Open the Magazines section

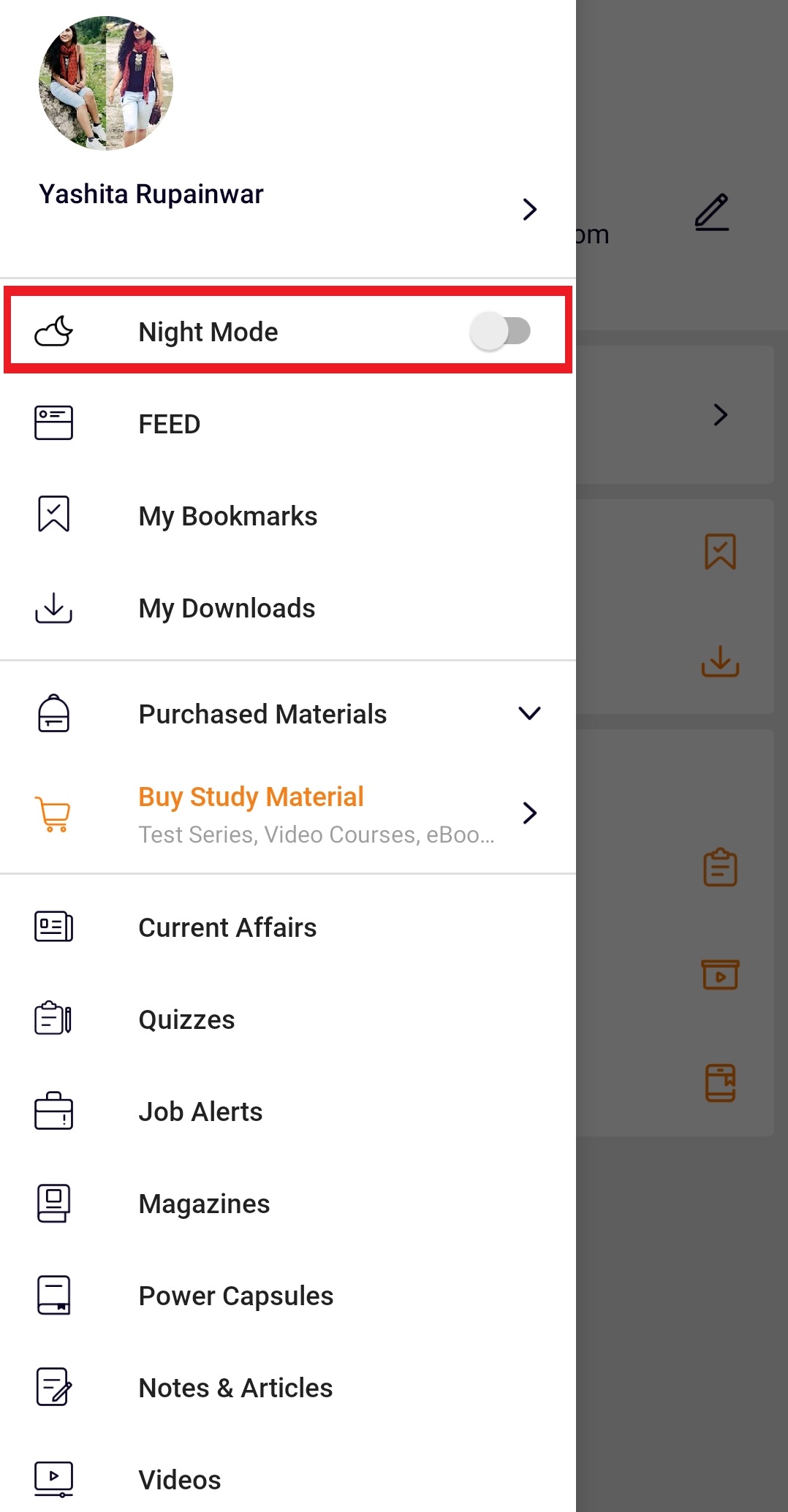288,1204
